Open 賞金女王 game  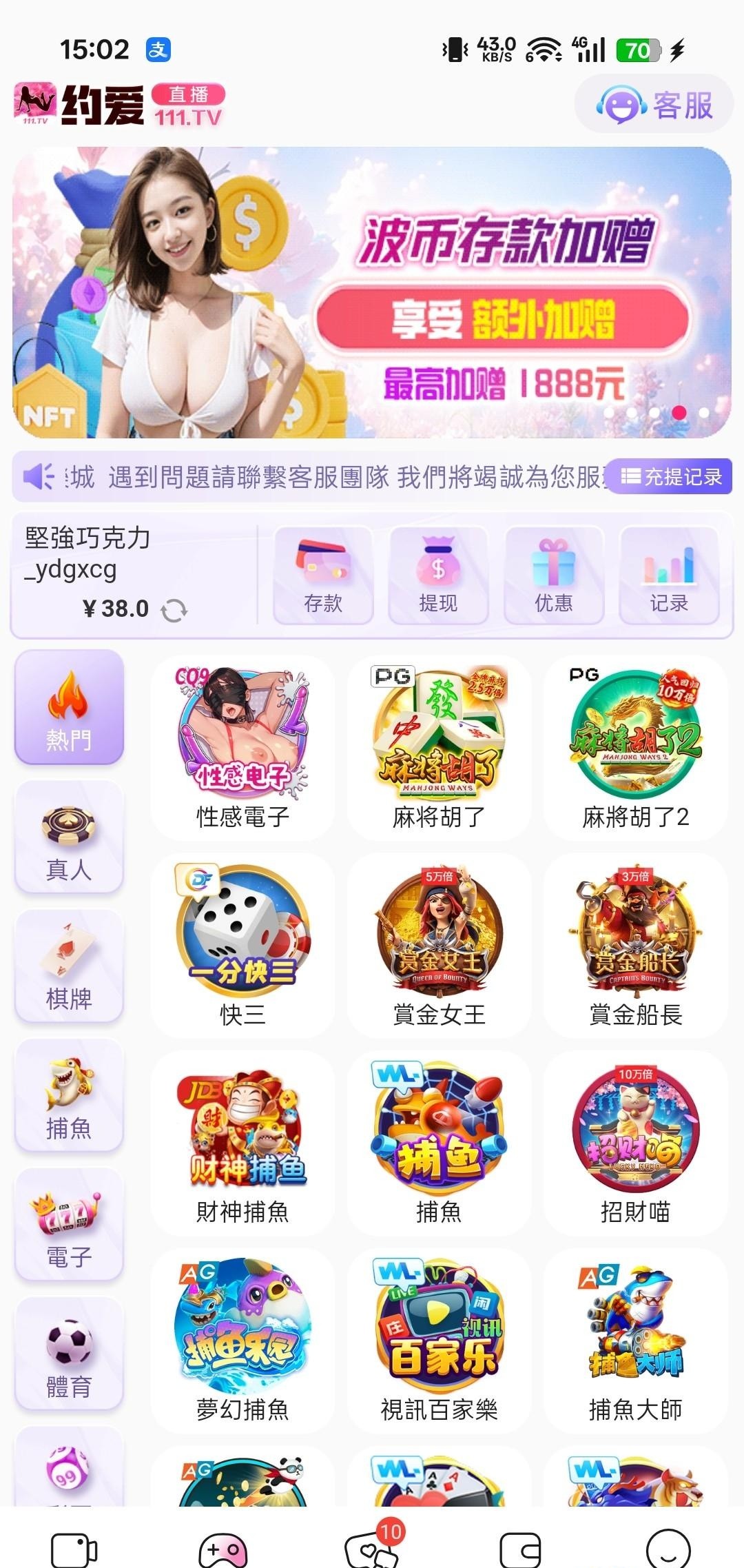(x=439, y=946)
